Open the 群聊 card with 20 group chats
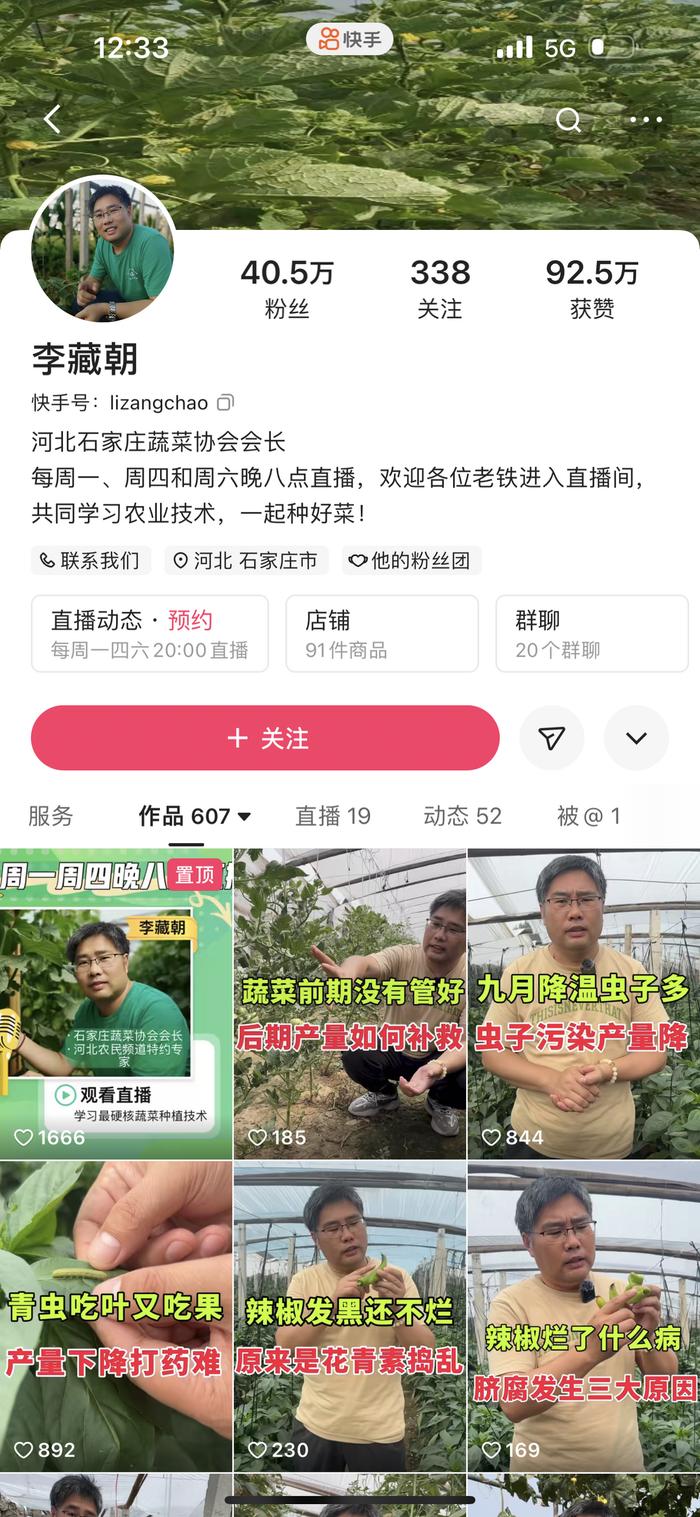 point(591,634)
